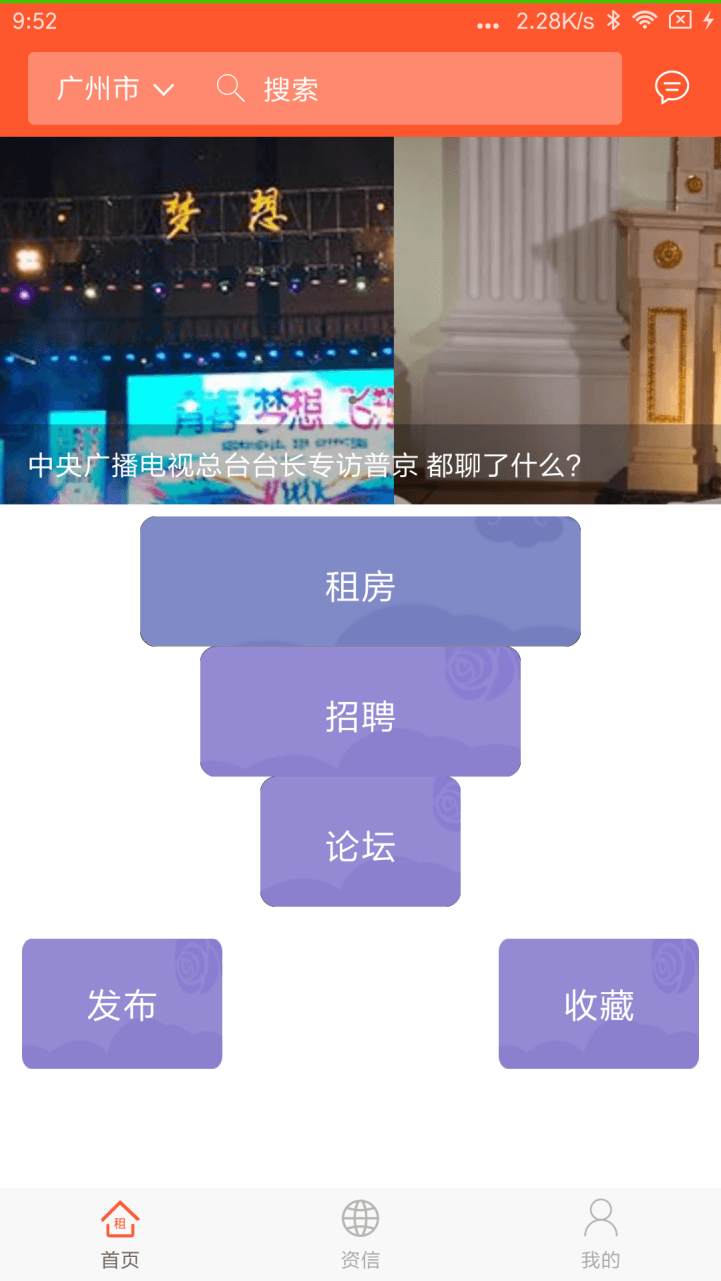Open 收藏 to view favorites
This screenshot has width=721, height=1281.
(x=598, y=1003)
